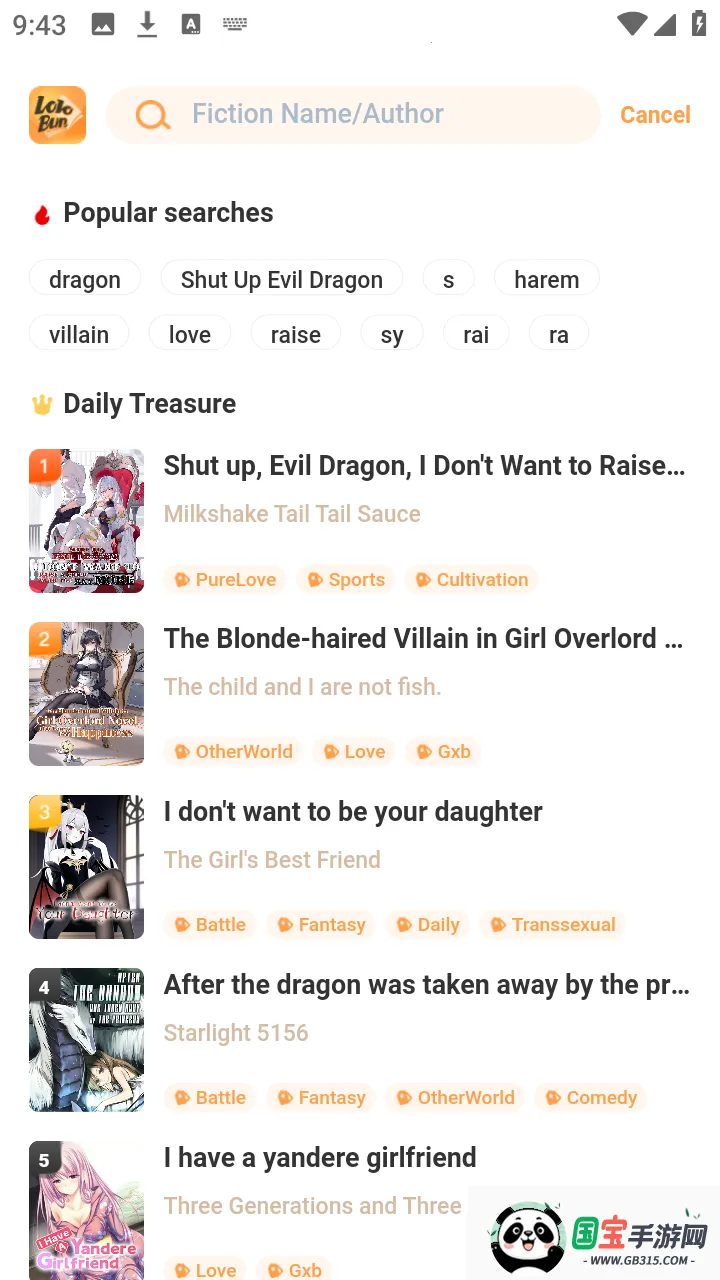Screen dimensions: 720x1280
Task: Open "I have a yandere girlfriend"
Action: [x=320, y=1158]
